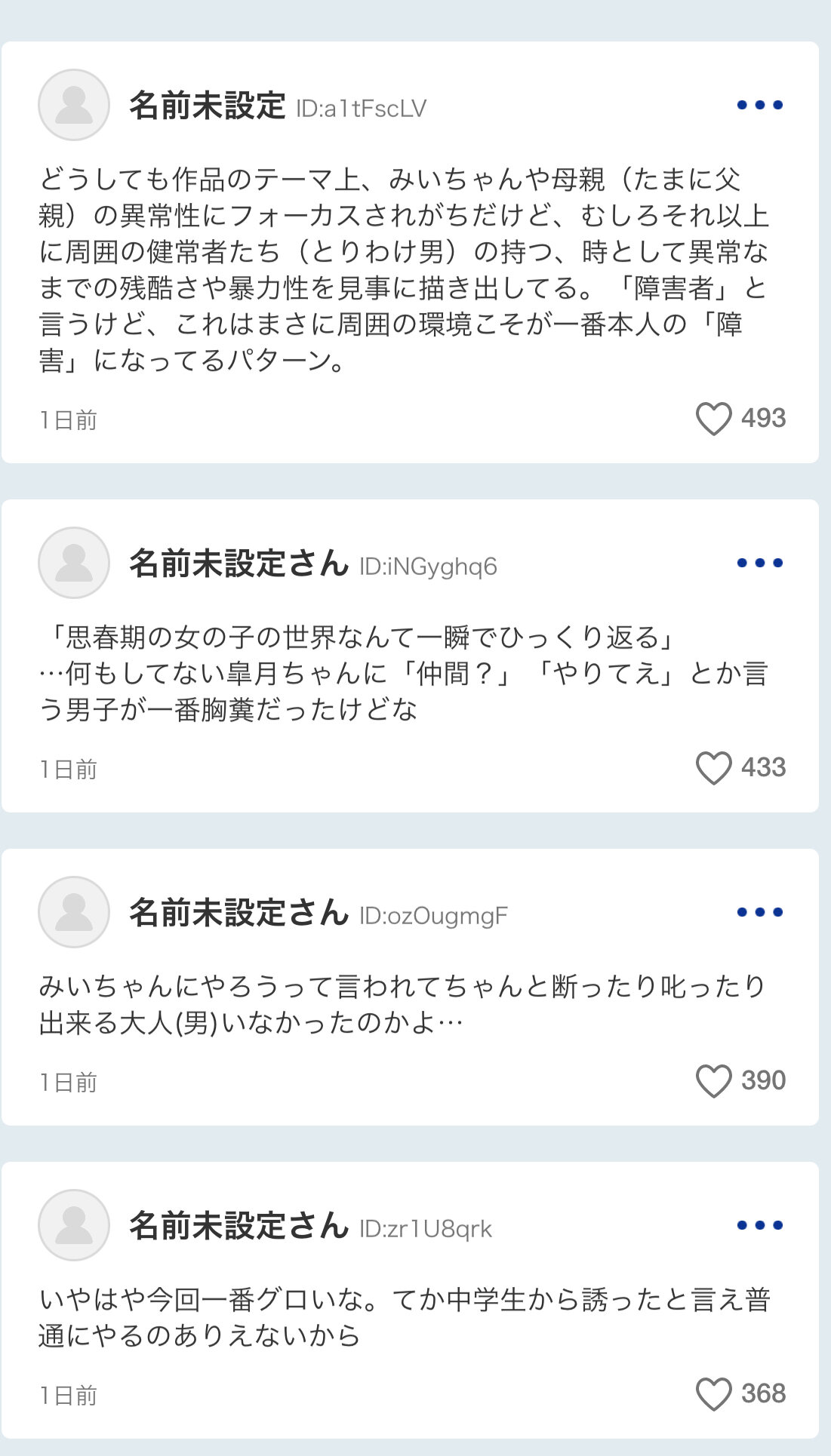
Task: Open the overflow menu for comment ID:zr1U8qrk
Action: pos(759,1225)
